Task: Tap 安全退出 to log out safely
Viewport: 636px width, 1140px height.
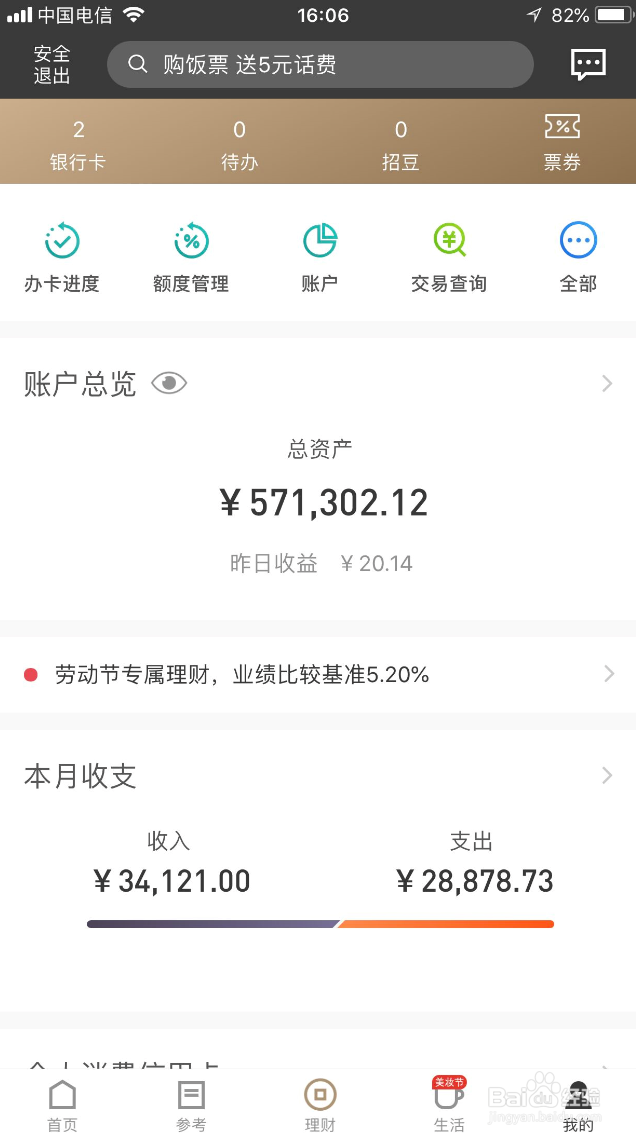Action: click(52, 65)
